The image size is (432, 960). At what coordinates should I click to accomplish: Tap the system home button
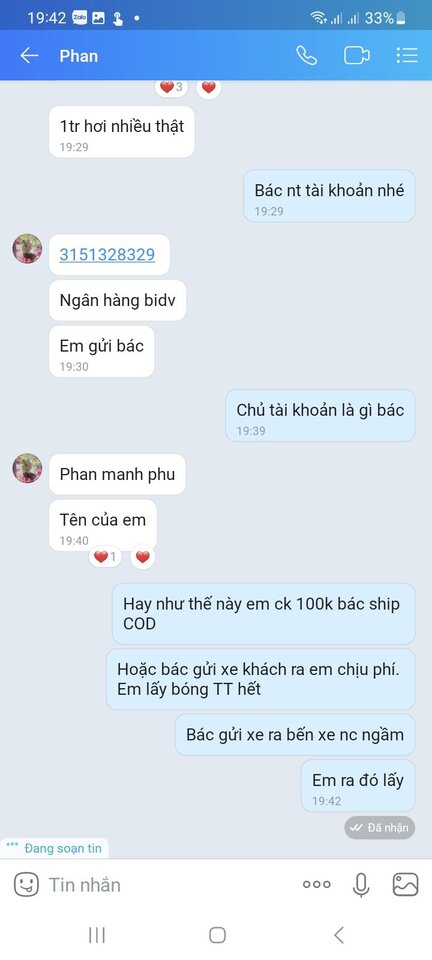(x=217, y=935)
